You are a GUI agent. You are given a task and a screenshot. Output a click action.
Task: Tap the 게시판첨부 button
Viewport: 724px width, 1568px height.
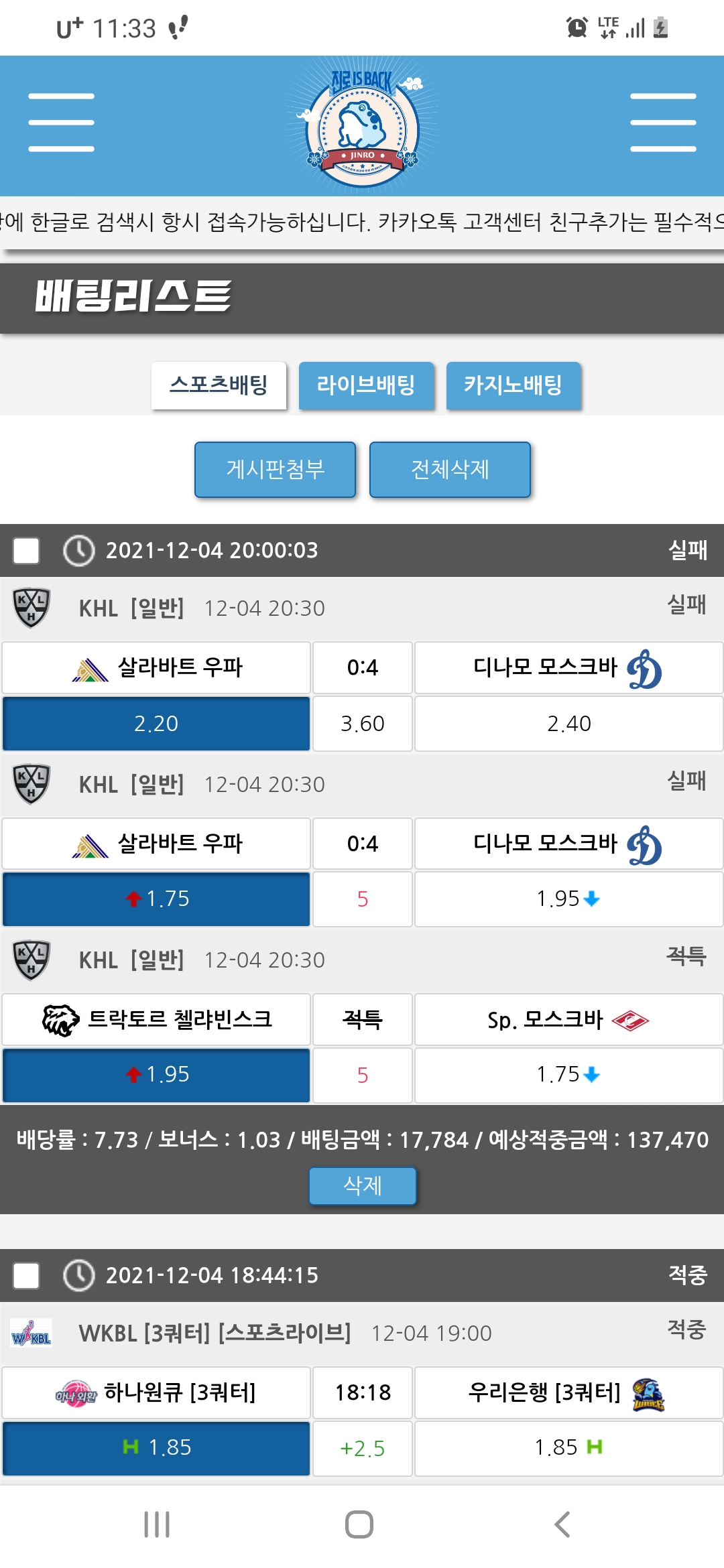(275, 469)
